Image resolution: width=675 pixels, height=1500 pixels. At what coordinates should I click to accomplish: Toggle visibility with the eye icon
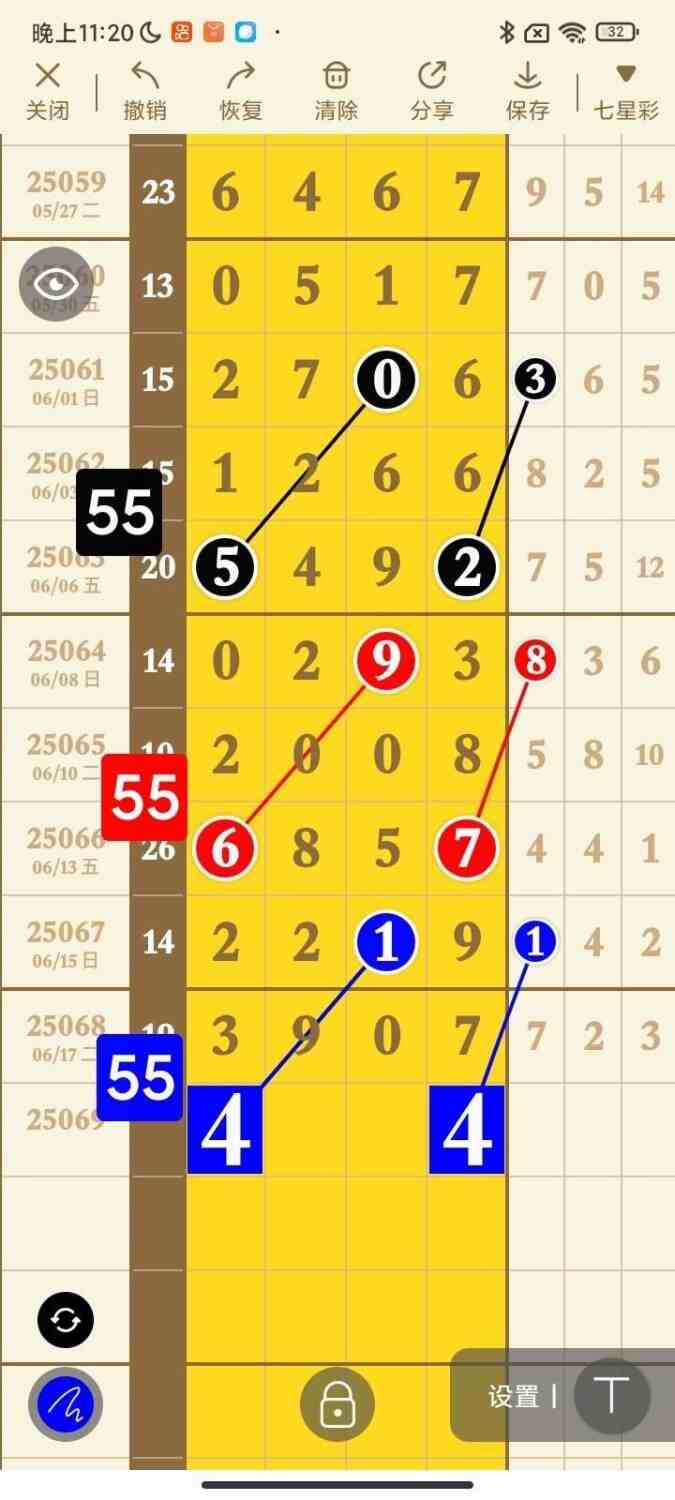[57, 284]
